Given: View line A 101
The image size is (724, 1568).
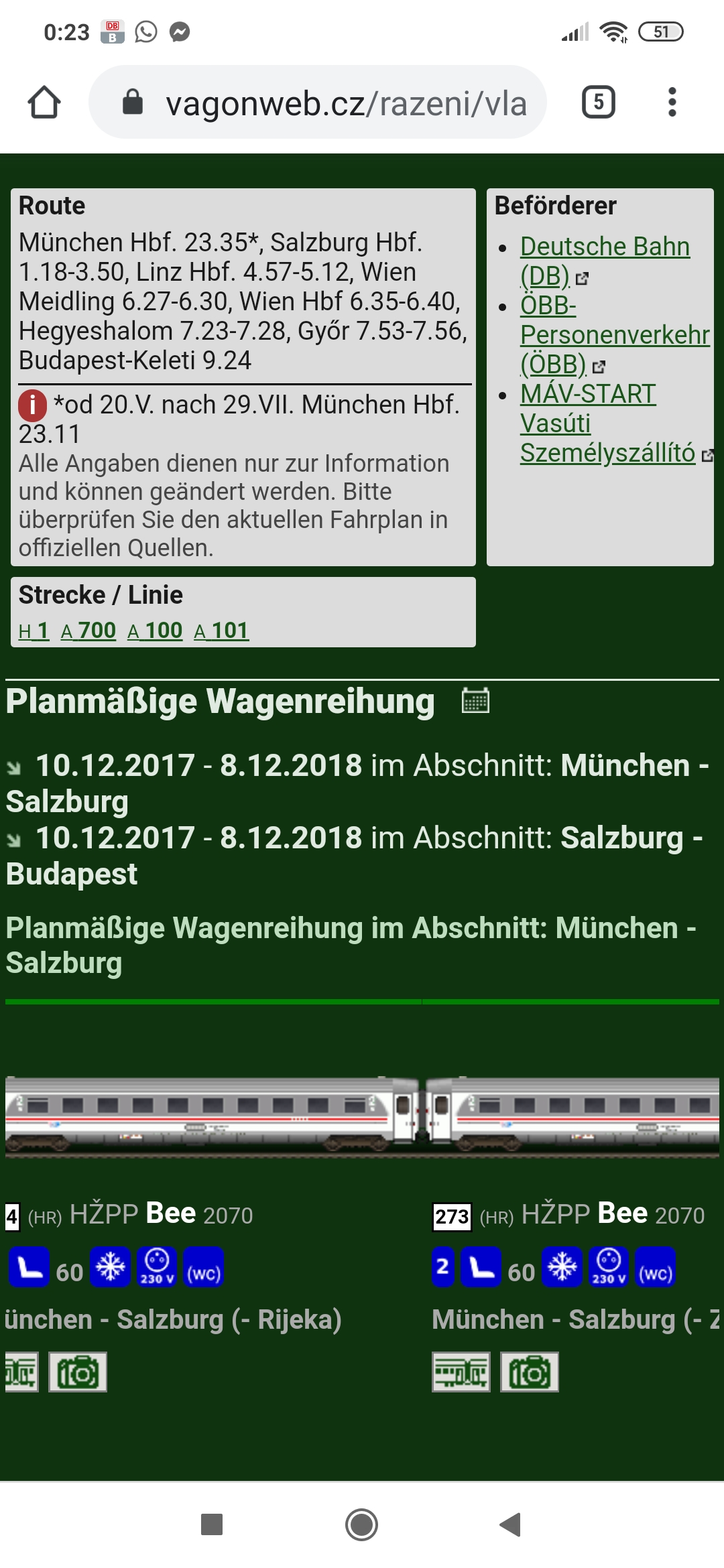Looking at the screenshot, I should [x=221, y=631].
